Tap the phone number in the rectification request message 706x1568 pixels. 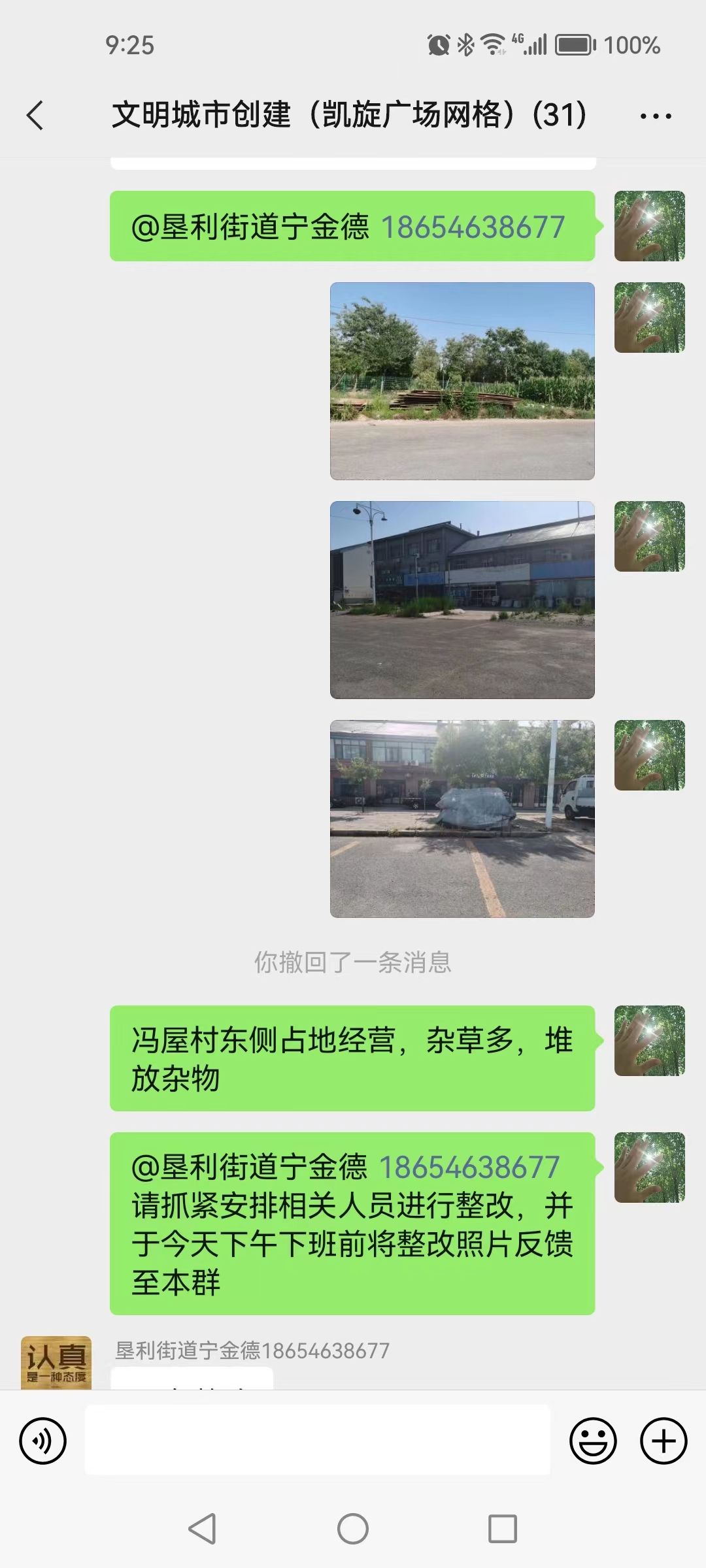[469, 1168]
